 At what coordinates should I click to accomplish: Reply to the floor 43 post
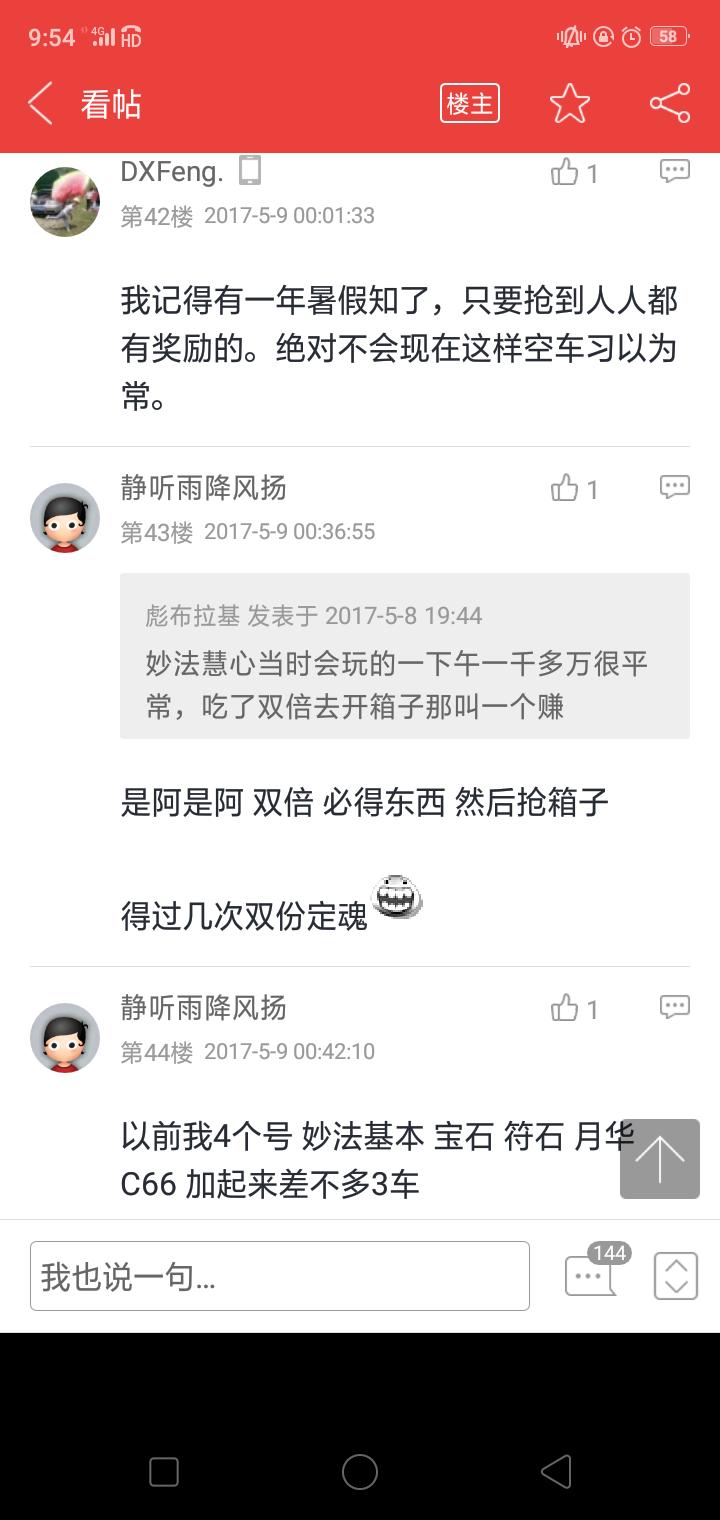point(675,487)
